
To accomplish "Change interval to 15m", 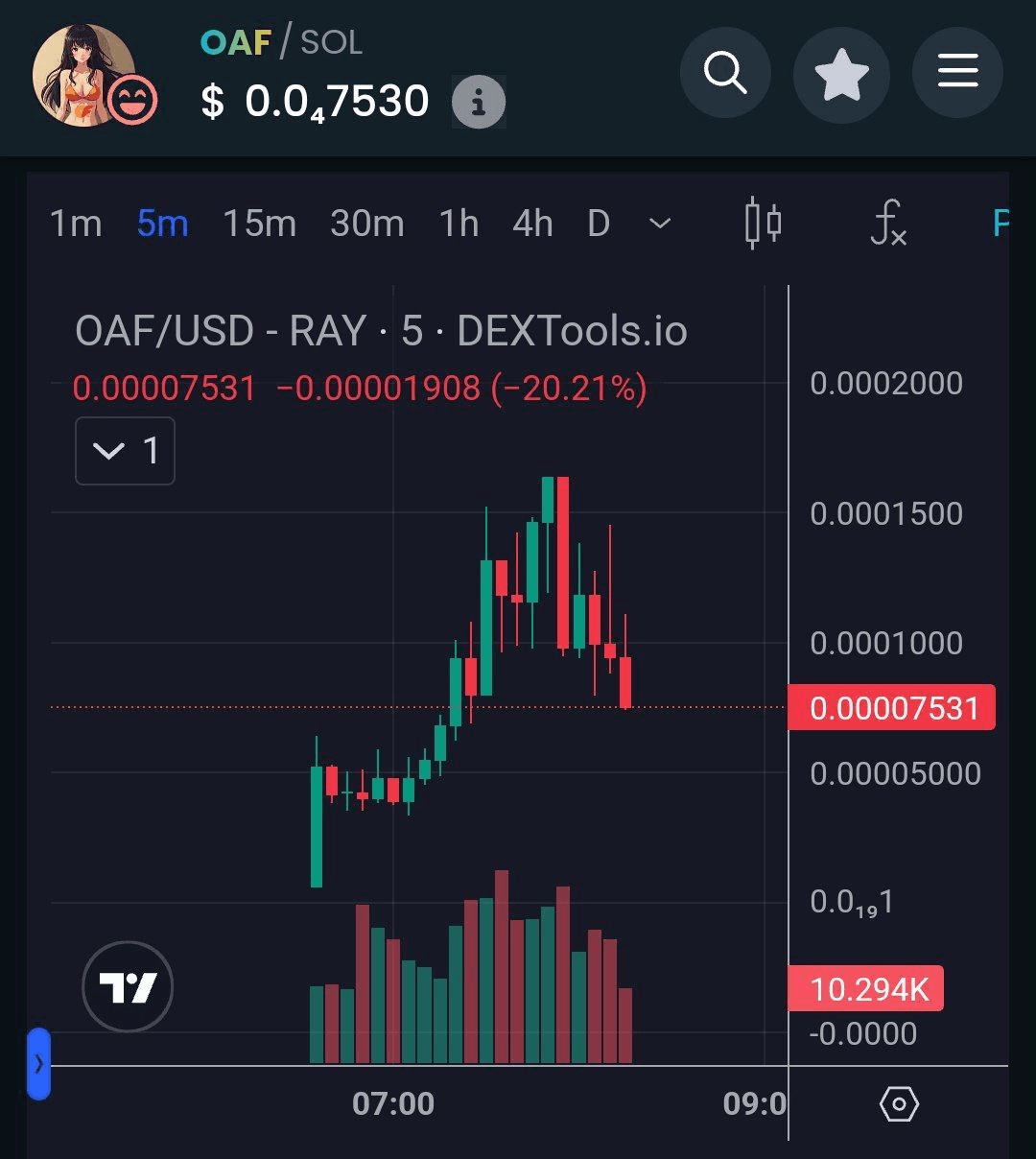I will 259,224.
